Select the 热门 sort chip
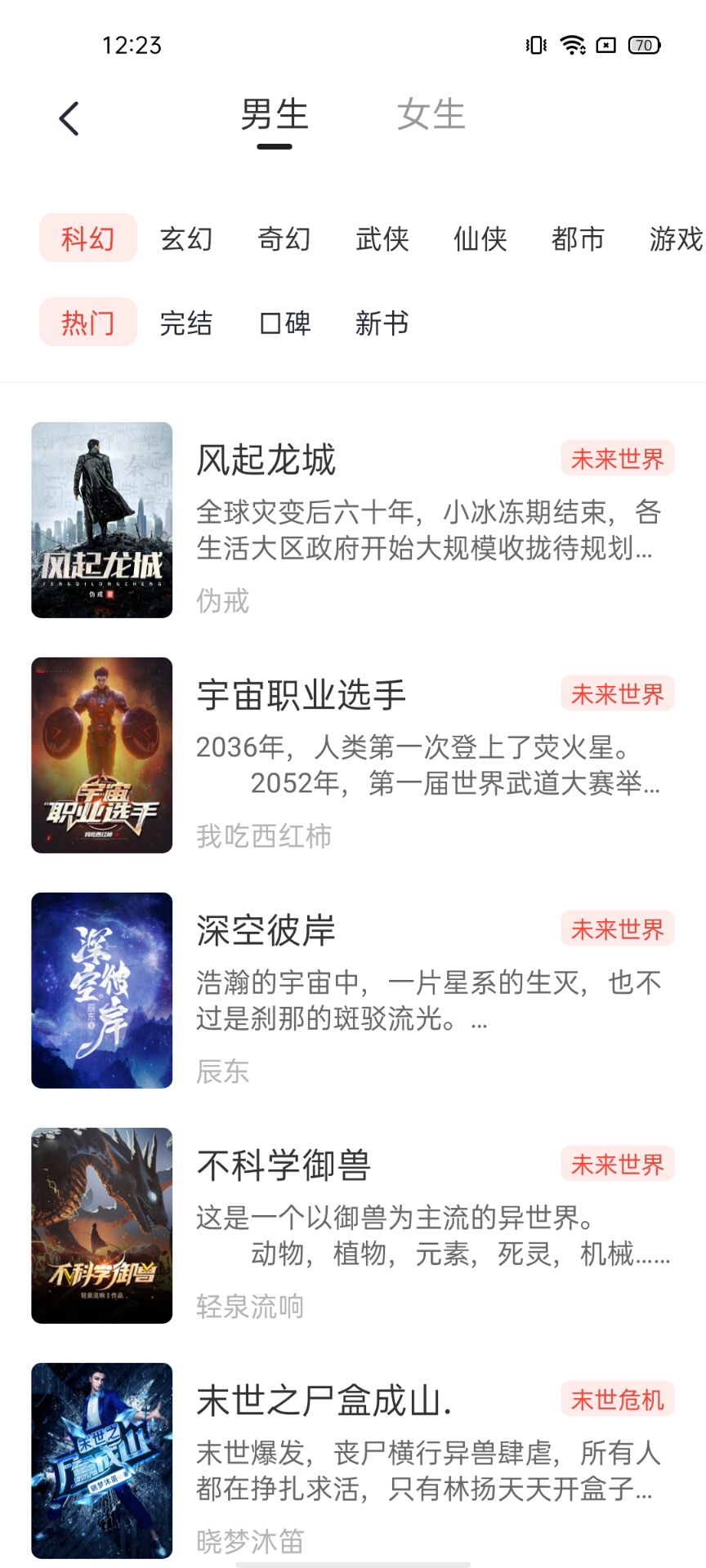 [x=88, y=323]
